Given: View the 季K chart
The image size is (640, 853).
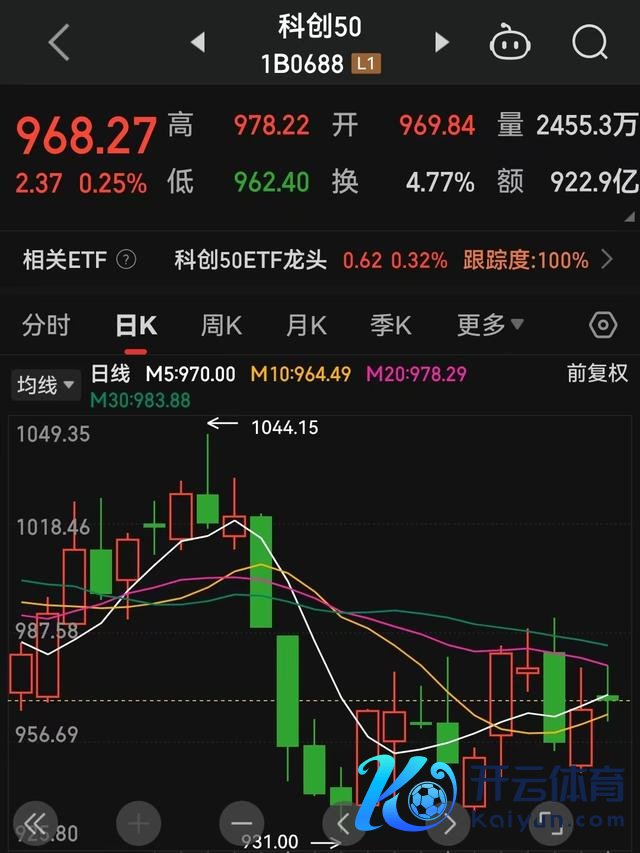Looking at the screenshot, I should [391, 325].
